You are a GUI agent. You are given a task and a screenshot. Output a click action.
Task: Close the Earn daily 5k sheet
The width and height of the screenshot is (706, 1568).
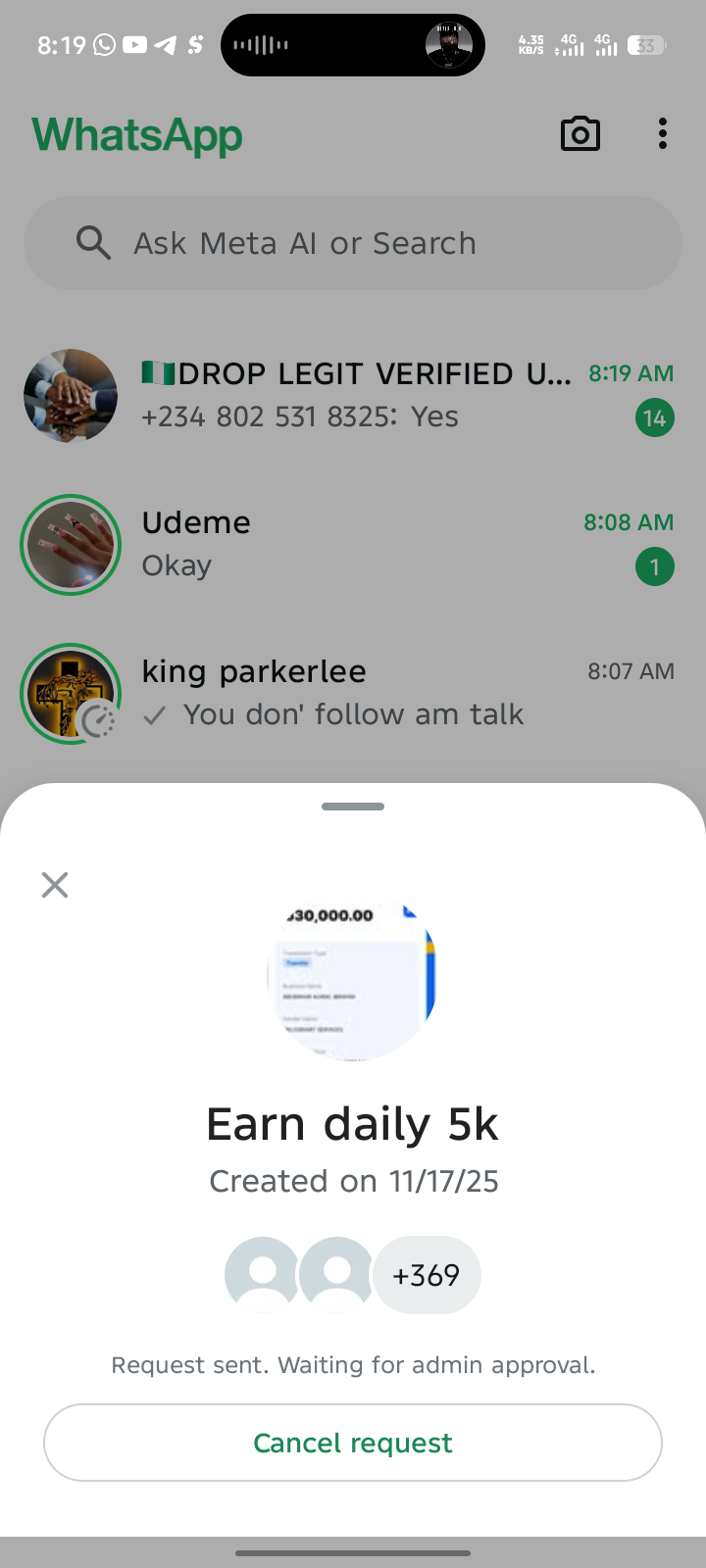(55, 885)
